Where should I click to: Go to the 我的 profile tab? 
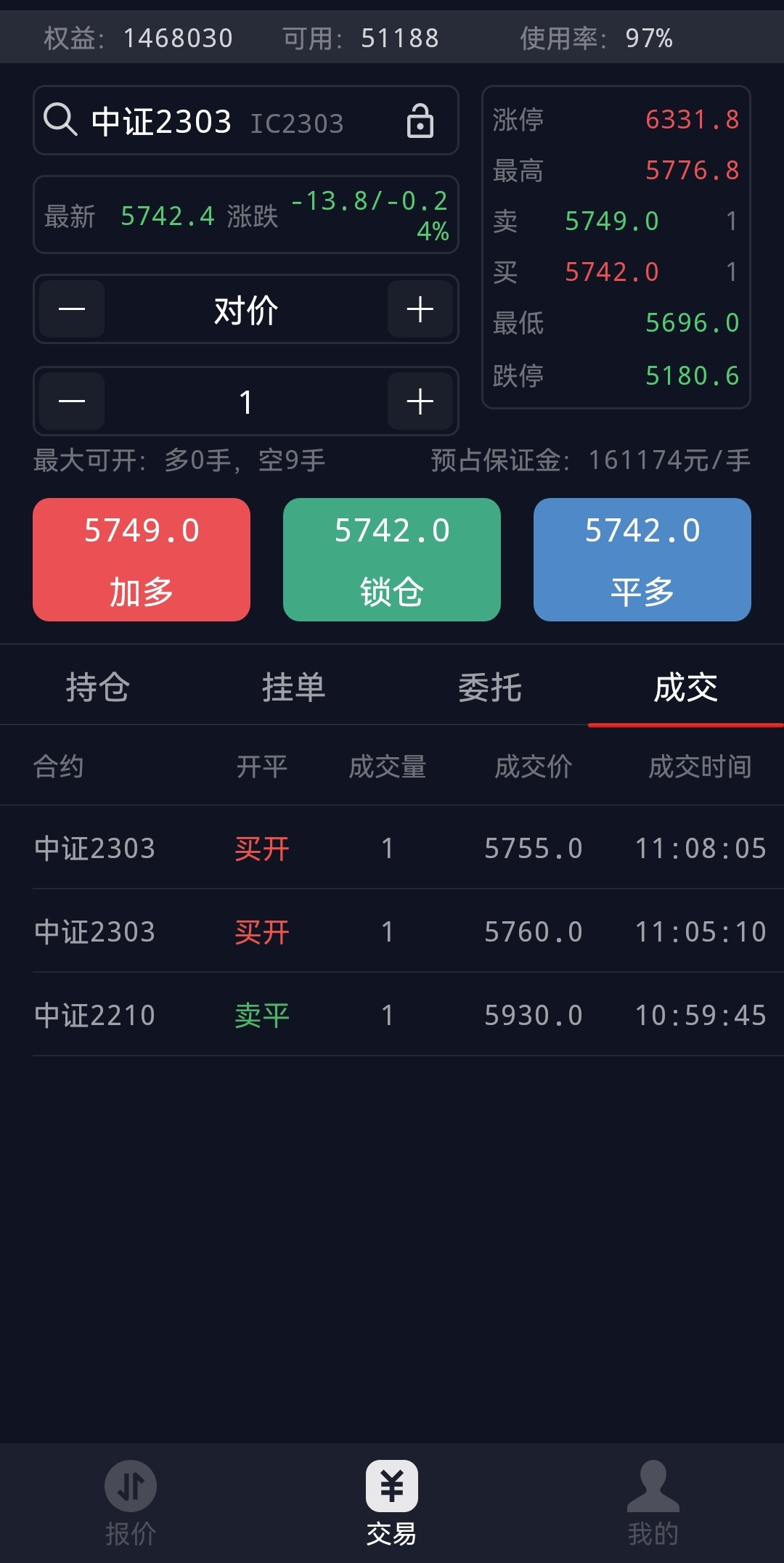point(653,1503)
